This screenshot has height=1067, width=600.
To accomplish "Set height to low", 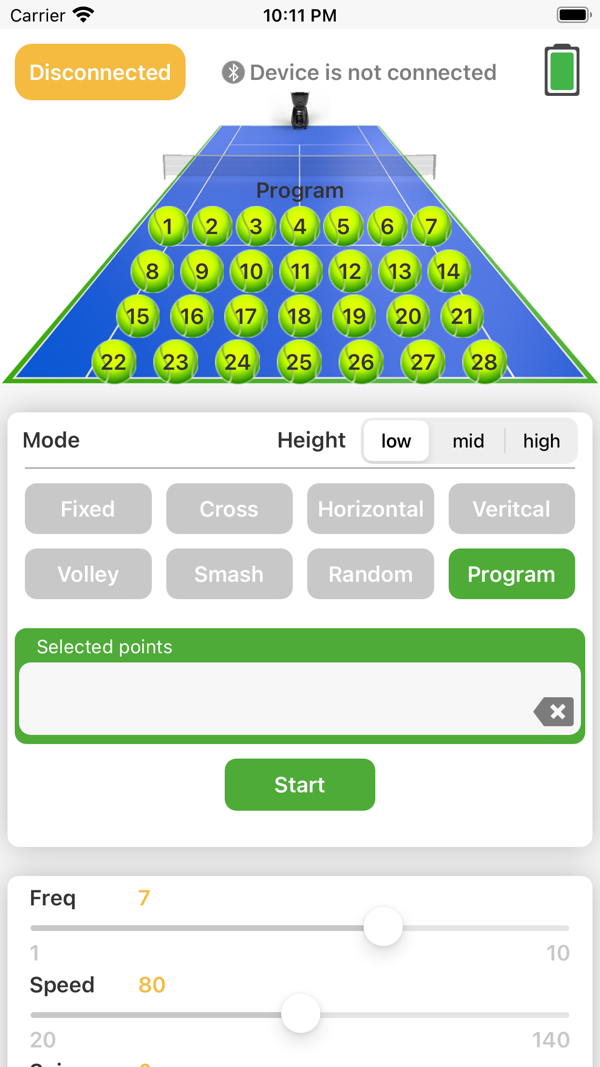I will click(396, 441).
